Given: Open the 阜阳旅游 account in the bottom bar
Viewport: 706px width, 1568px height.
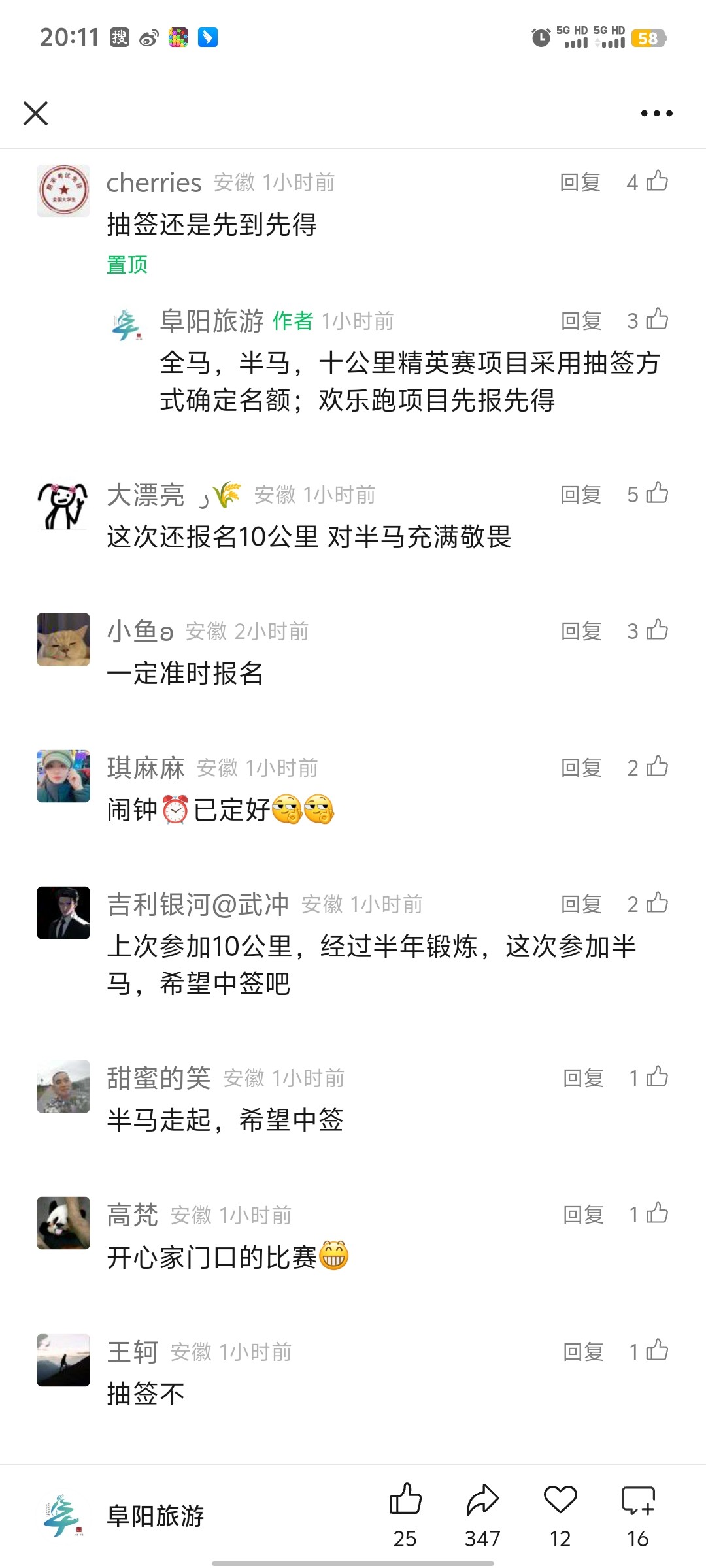Looking at the screenshot, I should 124,1516.
